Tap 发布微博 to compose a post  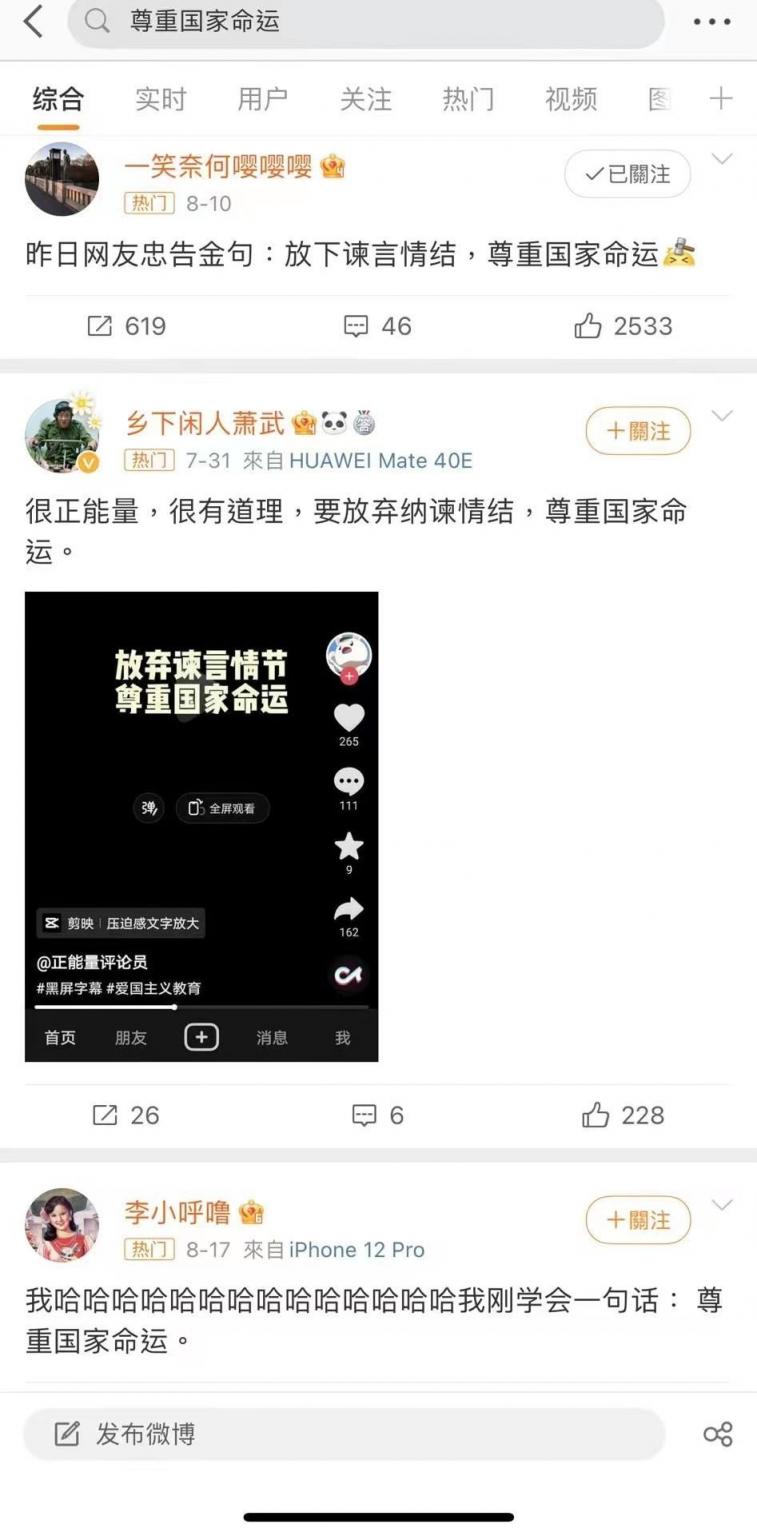[343, 1434]
